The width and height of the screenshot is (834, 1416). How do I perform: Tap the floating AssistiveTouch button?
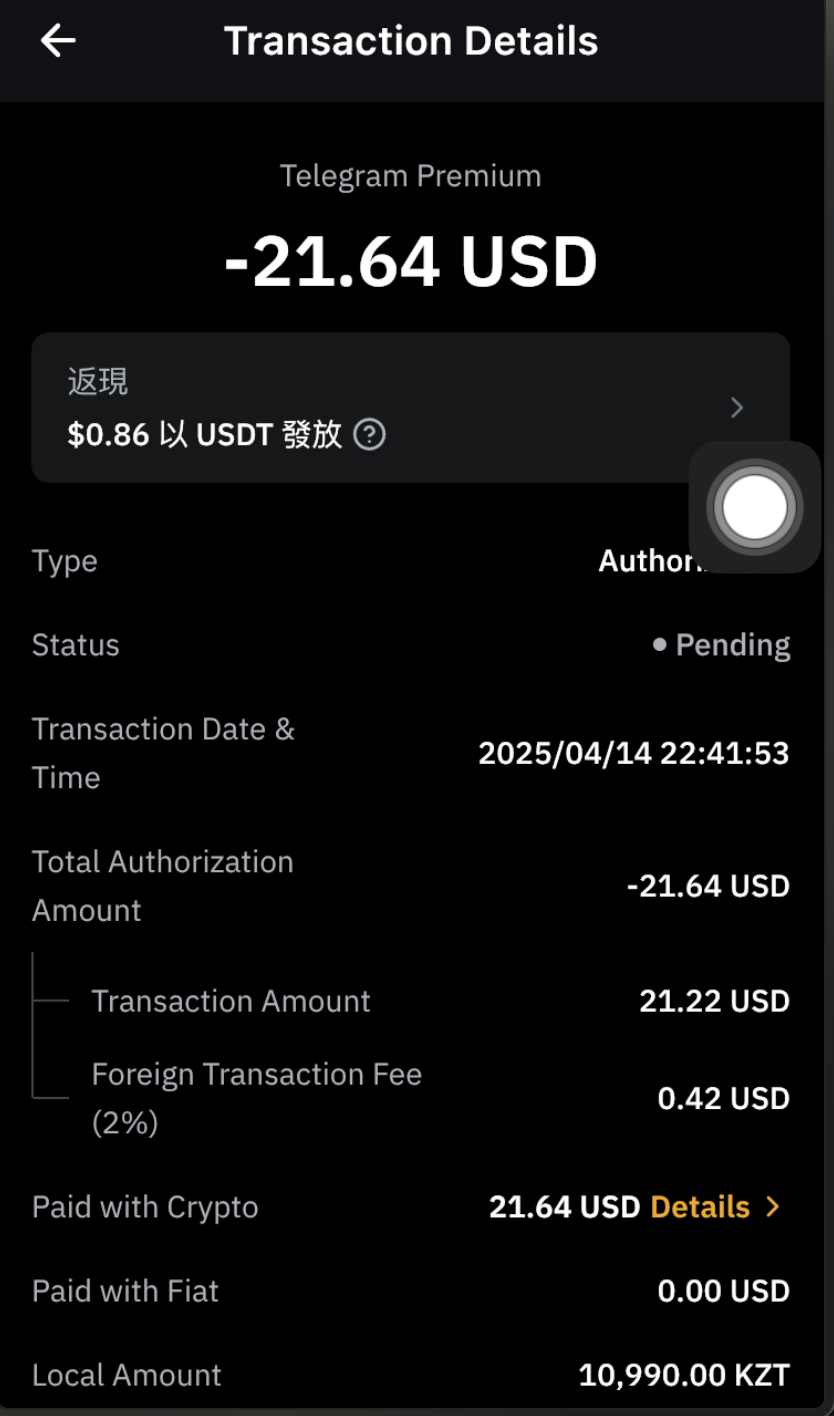755,507
